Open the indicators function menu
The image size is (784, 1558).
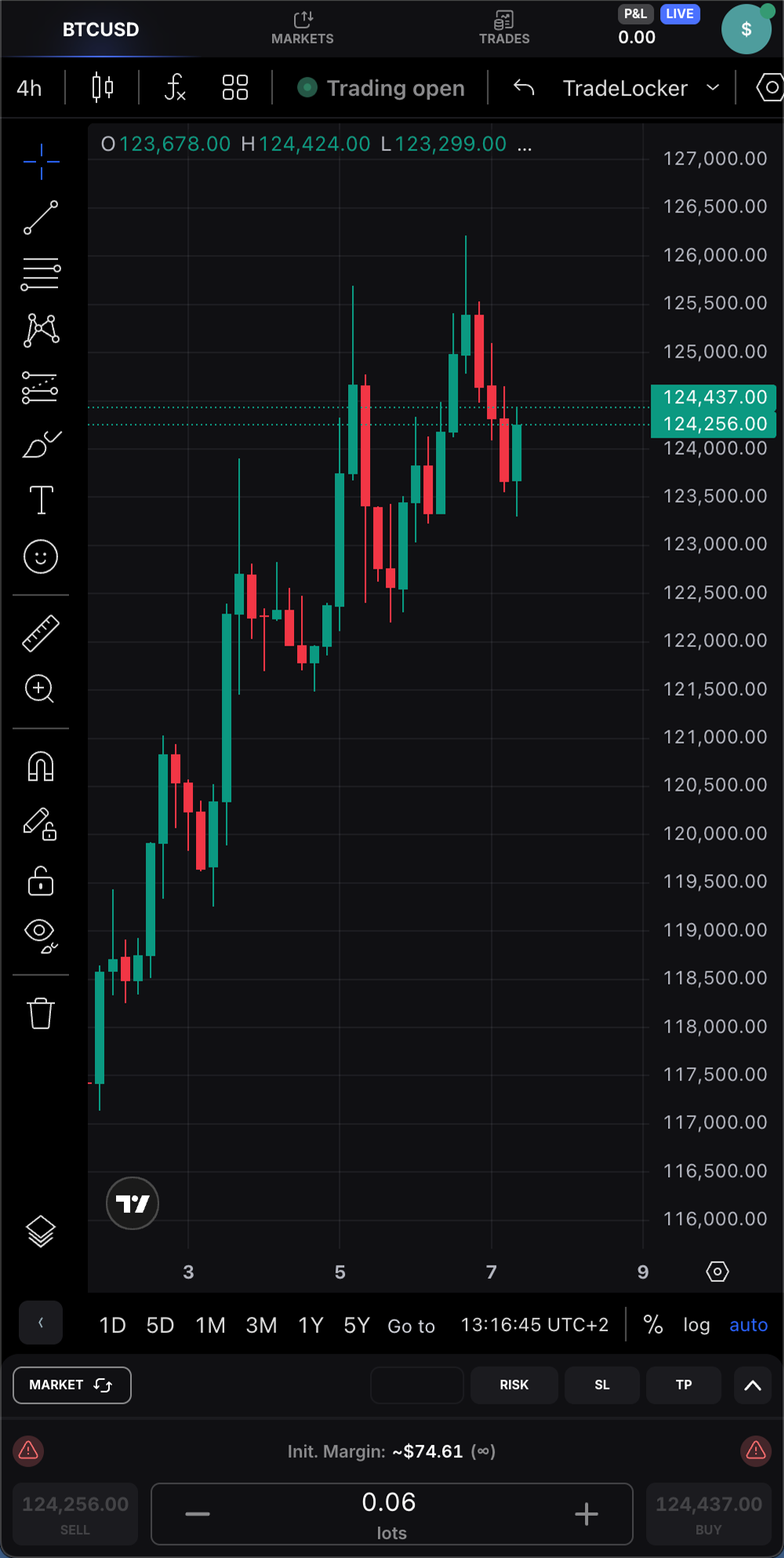[175, 88]
